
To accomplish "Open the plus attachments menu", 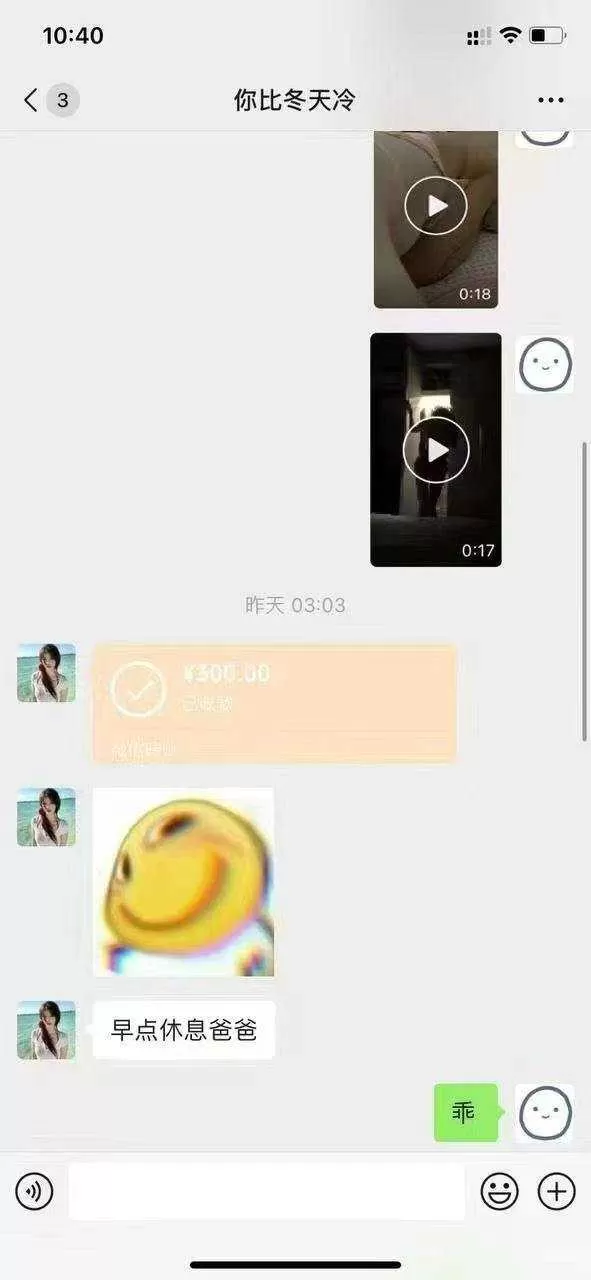I will 557,1191.
